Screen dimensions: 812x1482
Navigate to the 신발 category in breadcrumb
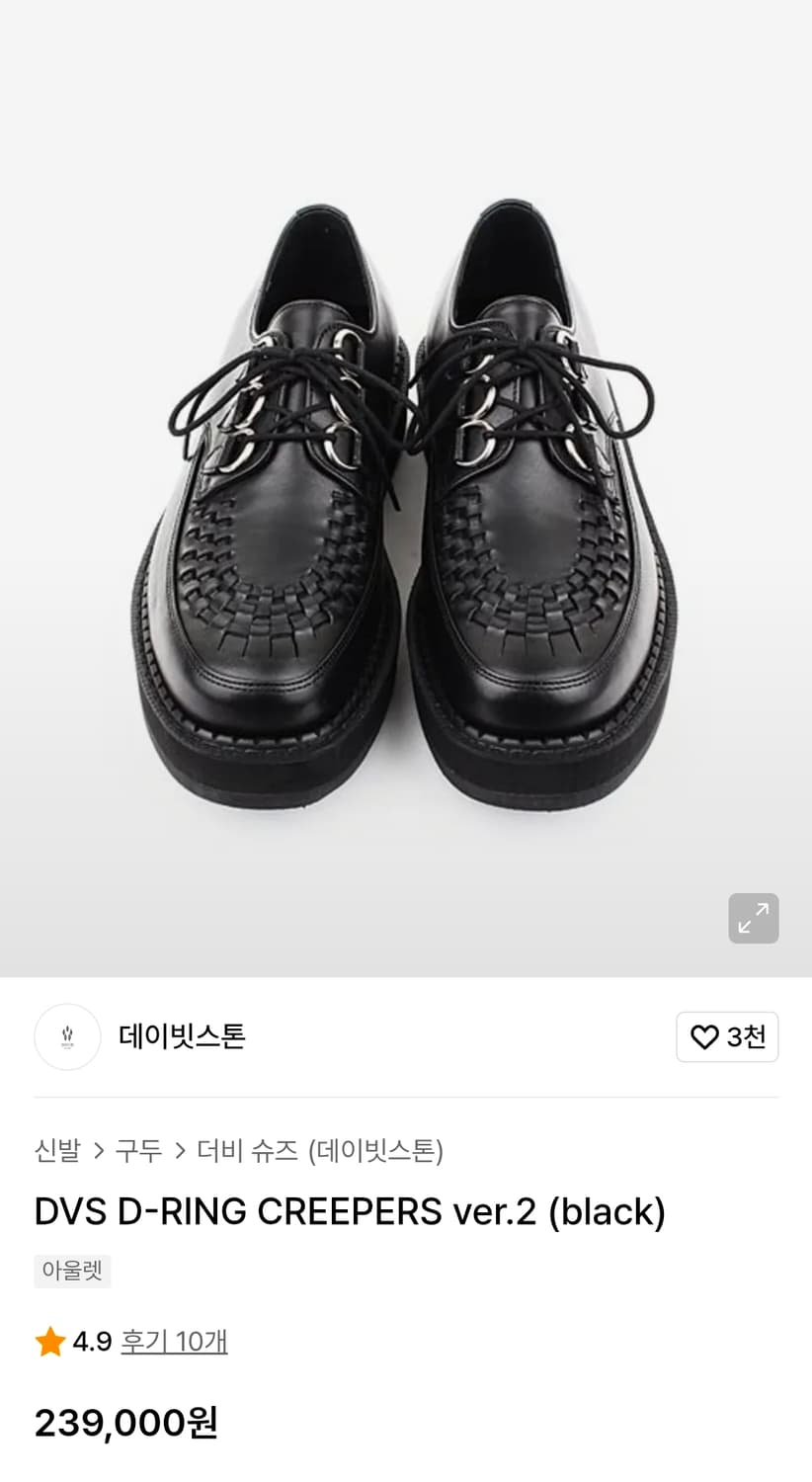tap(56, 1150)
